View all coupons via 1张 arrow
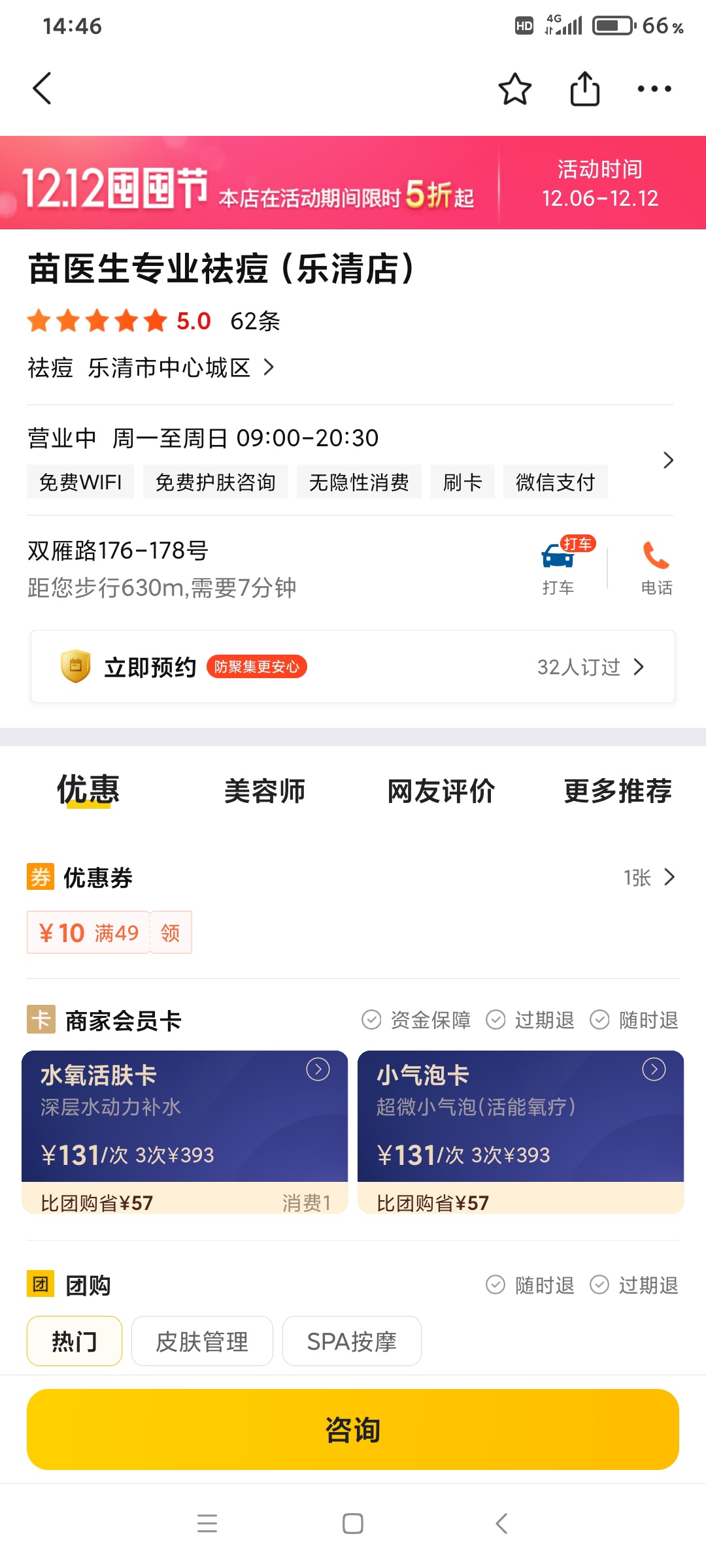The width and height of the screenshot is (706, 1568). pyautogui.click(x=649, y=877)
